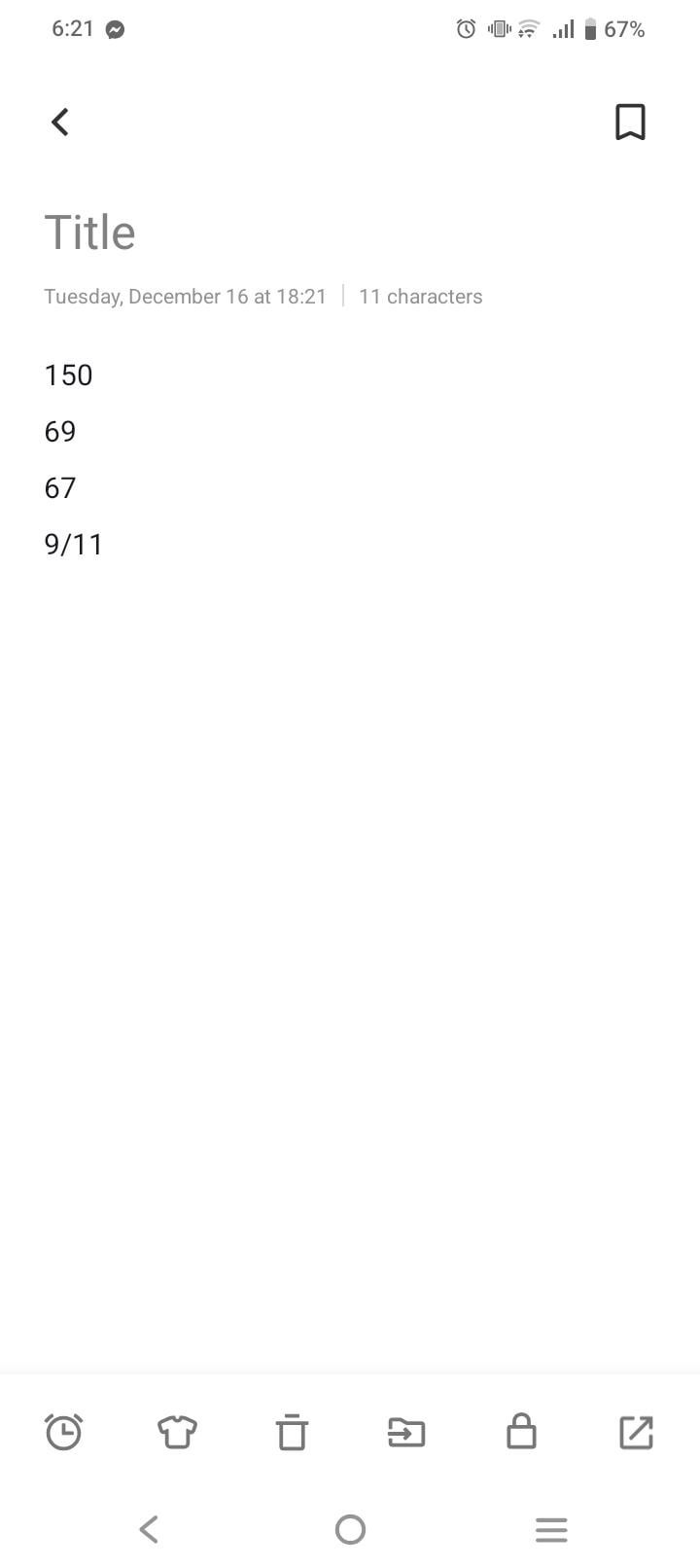This screenshot has height=1568, width=700.
Task: Go back to the notes list
Action: tap(60, 123)
